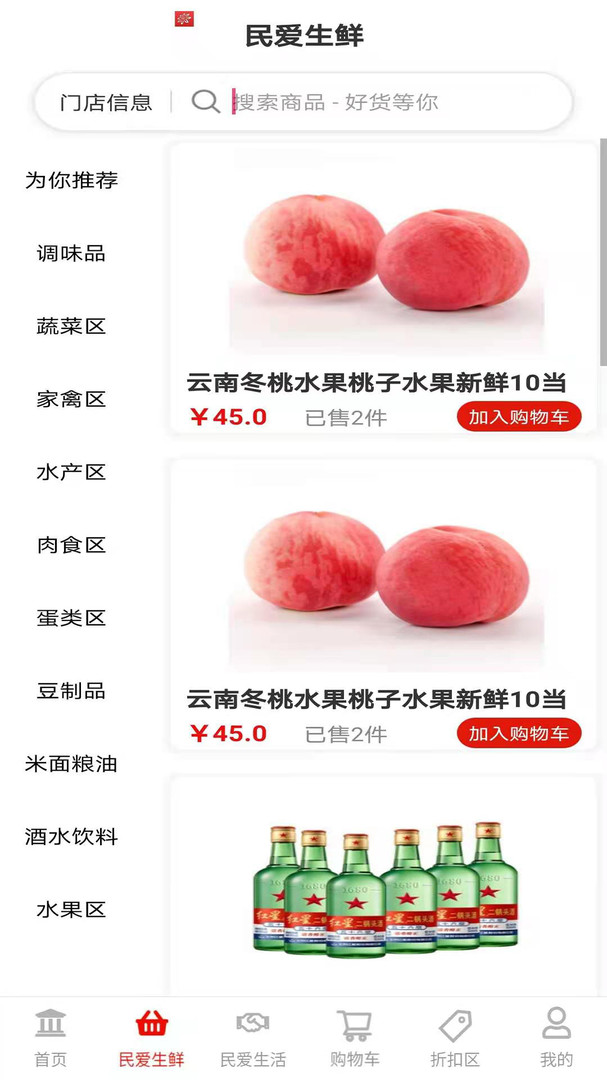607x1080 pixels.
Task: Go to the 首页 tab
Action: (50, 1038)
